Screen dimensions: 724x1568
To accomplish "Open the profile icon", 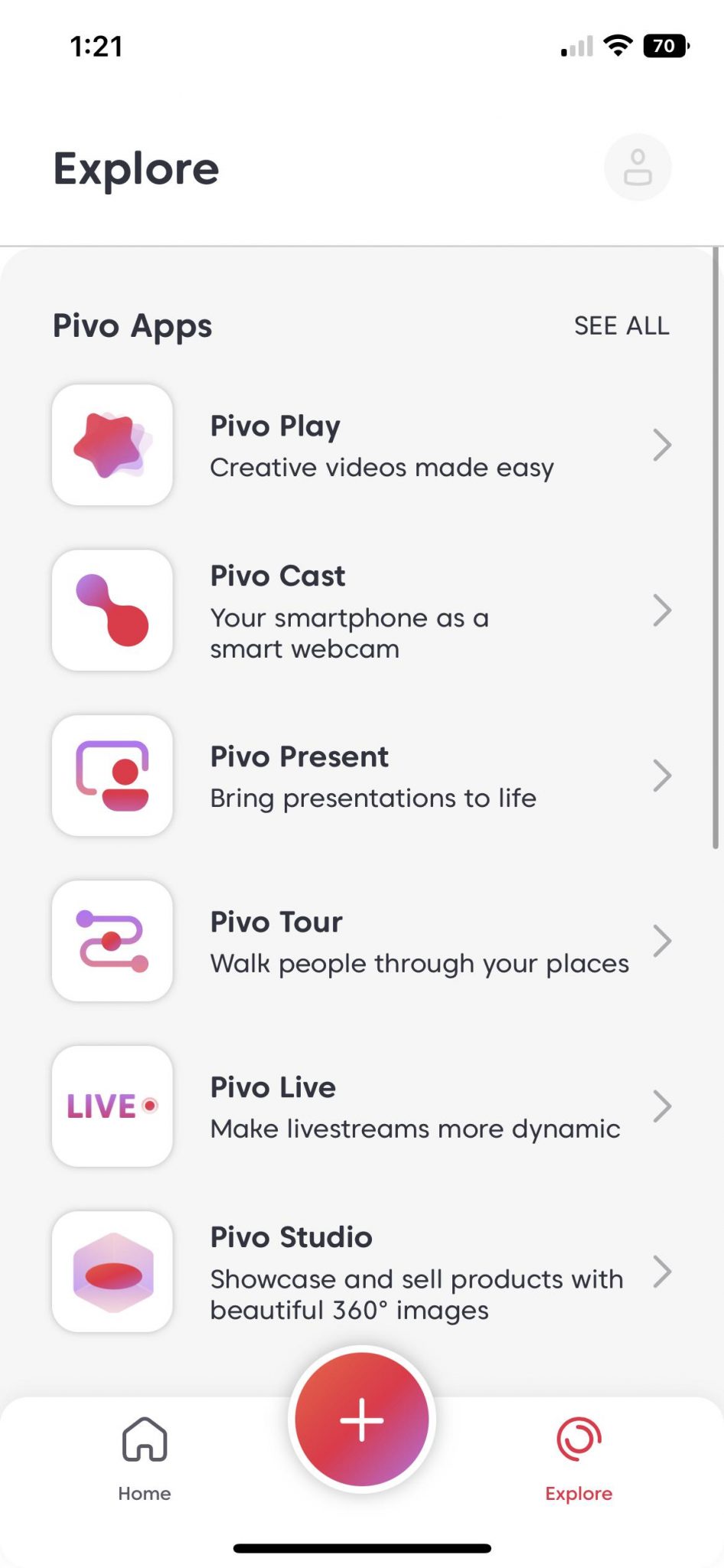I will click(x=638, y=168).
